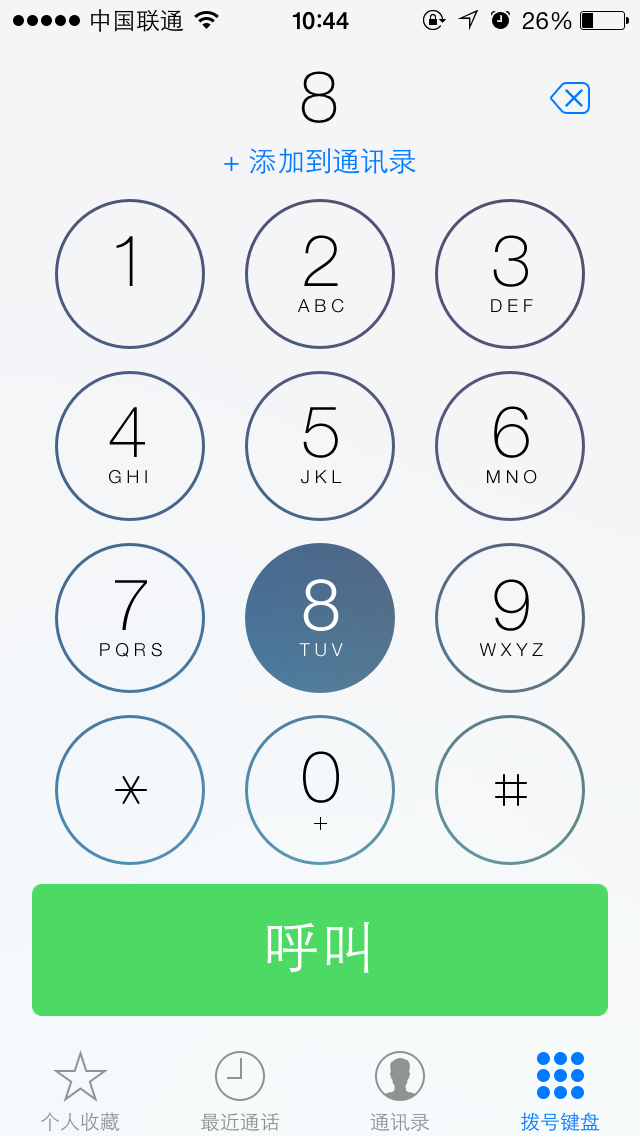Screen dimensions: 640x1136
Task: Enter digit 2 ABC
Action: point(320,274)
